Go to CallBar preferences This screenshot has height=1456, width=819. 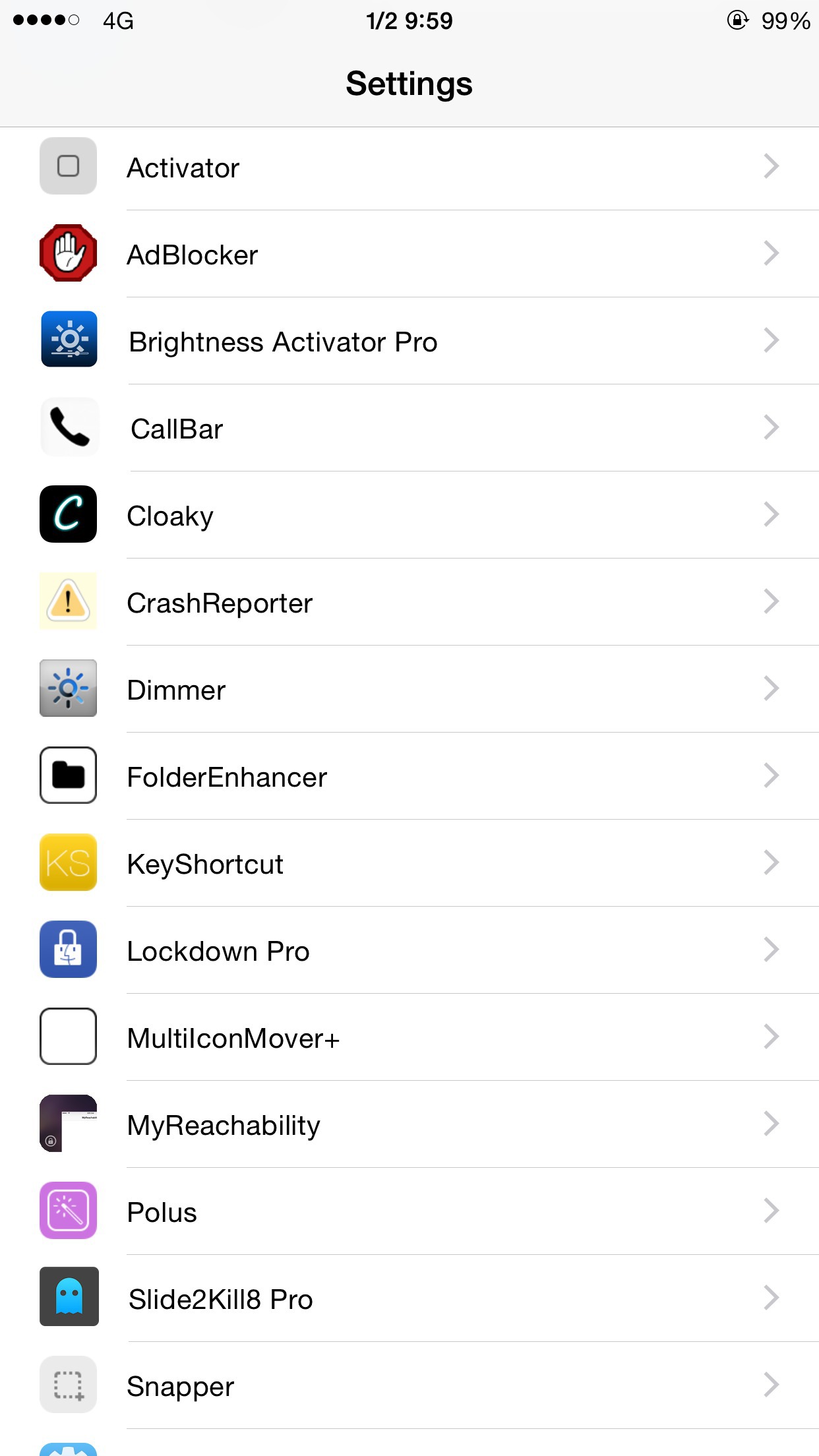(409, 428)
